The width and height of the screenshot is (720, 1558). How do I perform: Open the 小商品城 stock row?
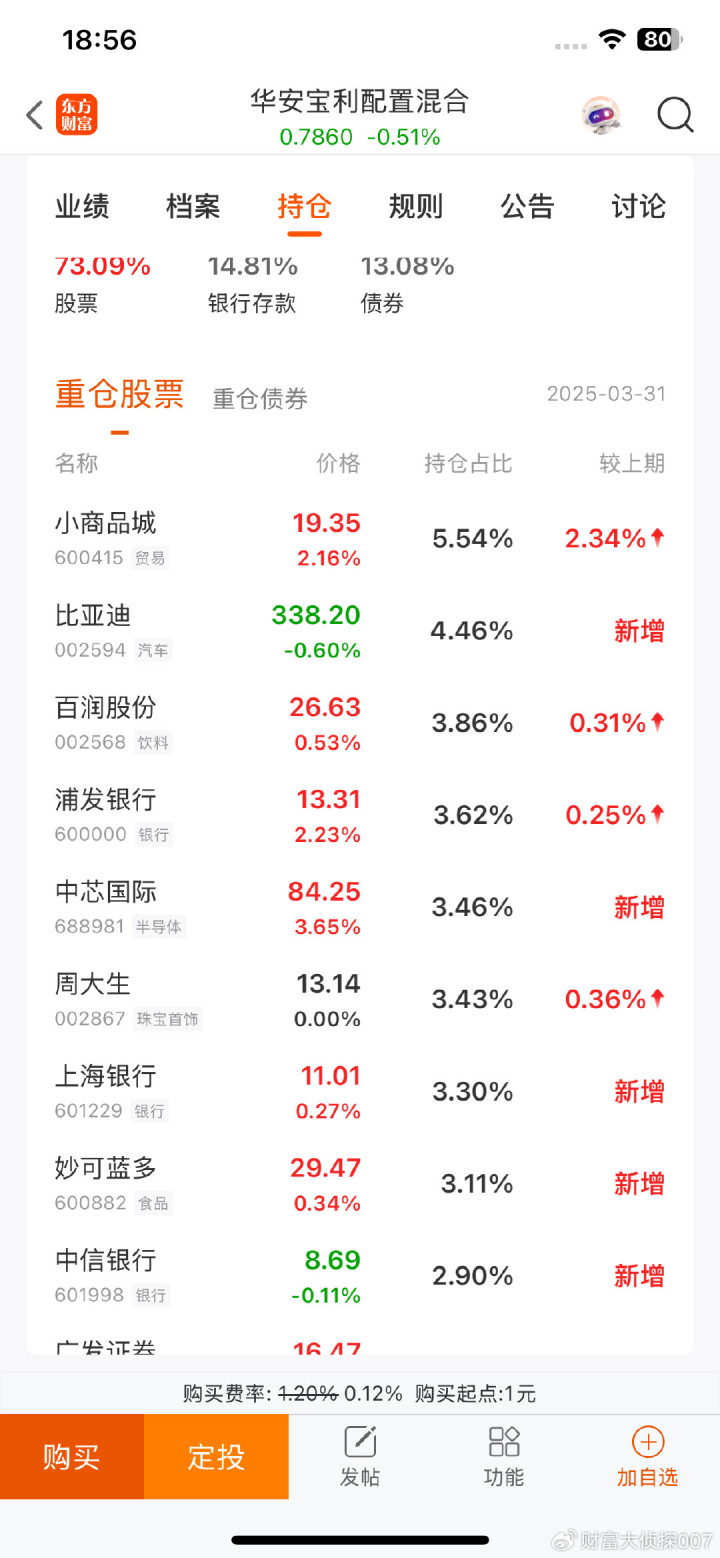(360, 539)
